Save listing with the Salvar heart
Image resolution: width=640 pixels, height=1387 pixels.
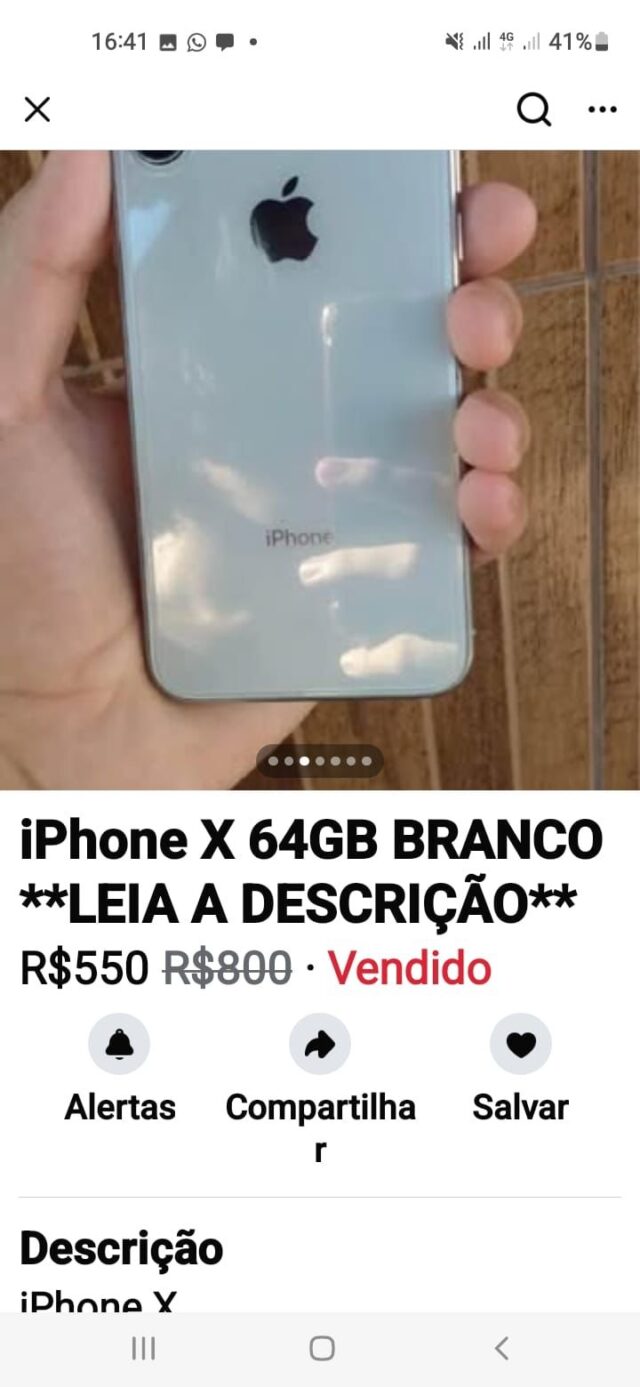(520, 1045)
